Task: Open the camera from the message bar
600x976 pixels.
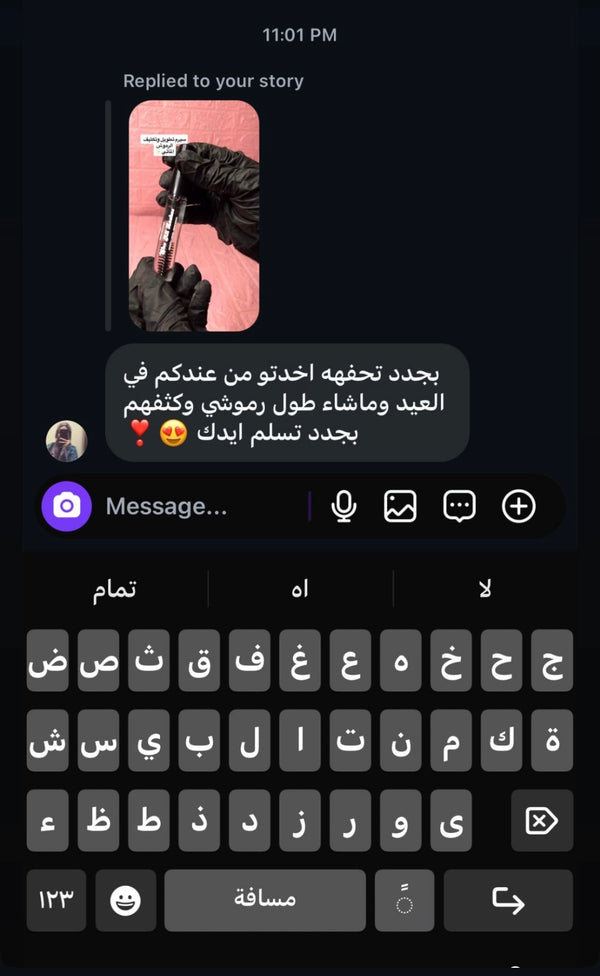Action: tap(67, 506)
